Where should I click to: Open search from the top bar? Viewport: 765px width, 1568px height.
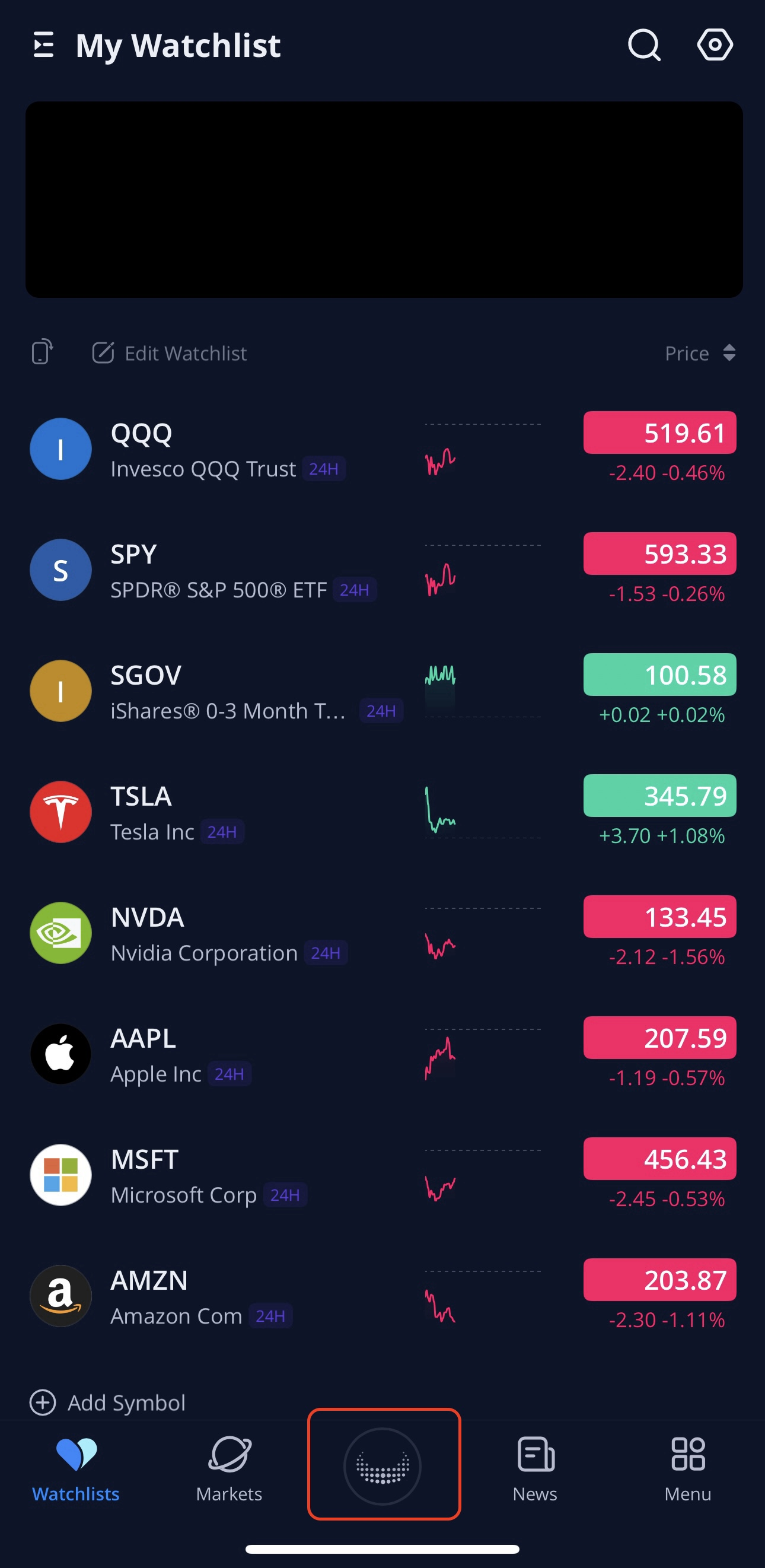coord(644,44)
